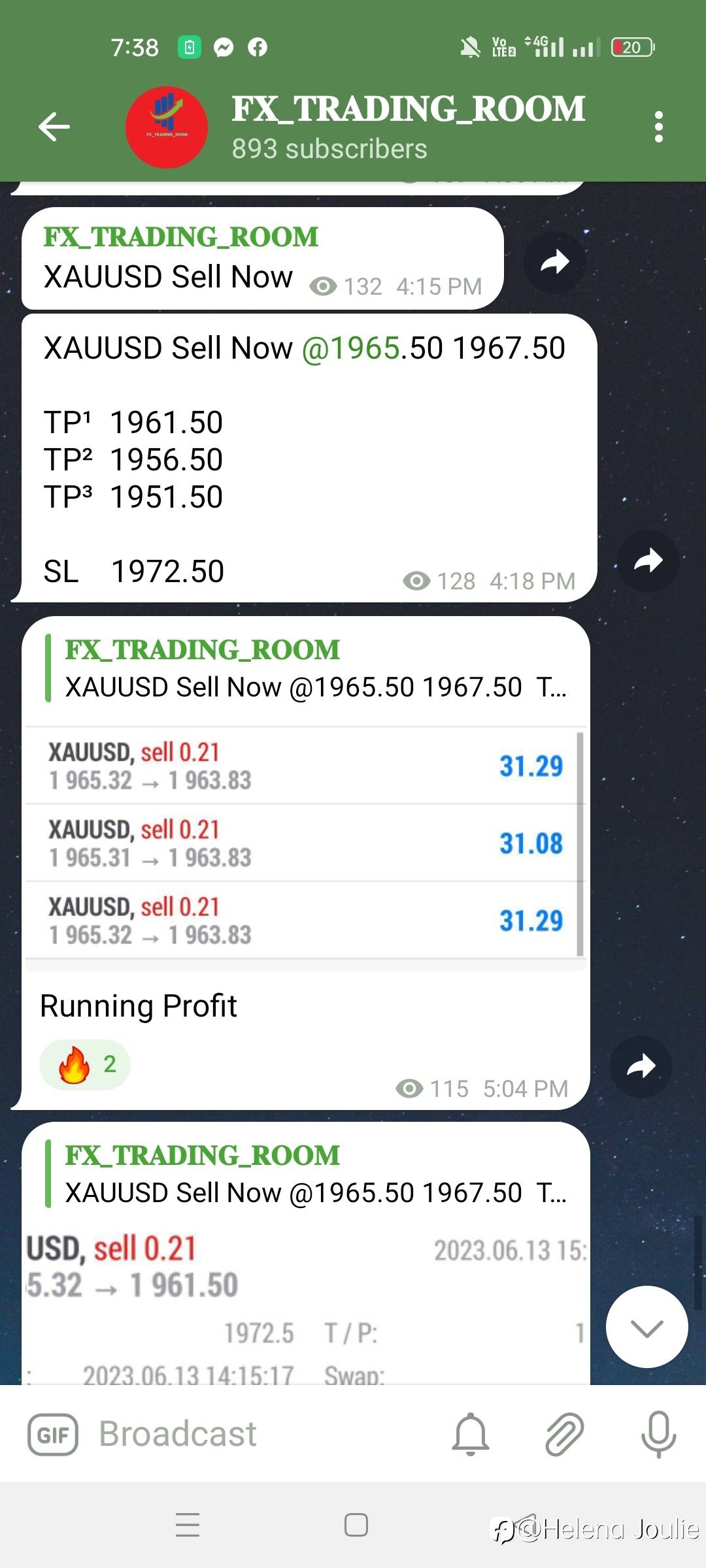Forward the 4:15 PM XAUUSD Sell Now message

click(555, 263)
